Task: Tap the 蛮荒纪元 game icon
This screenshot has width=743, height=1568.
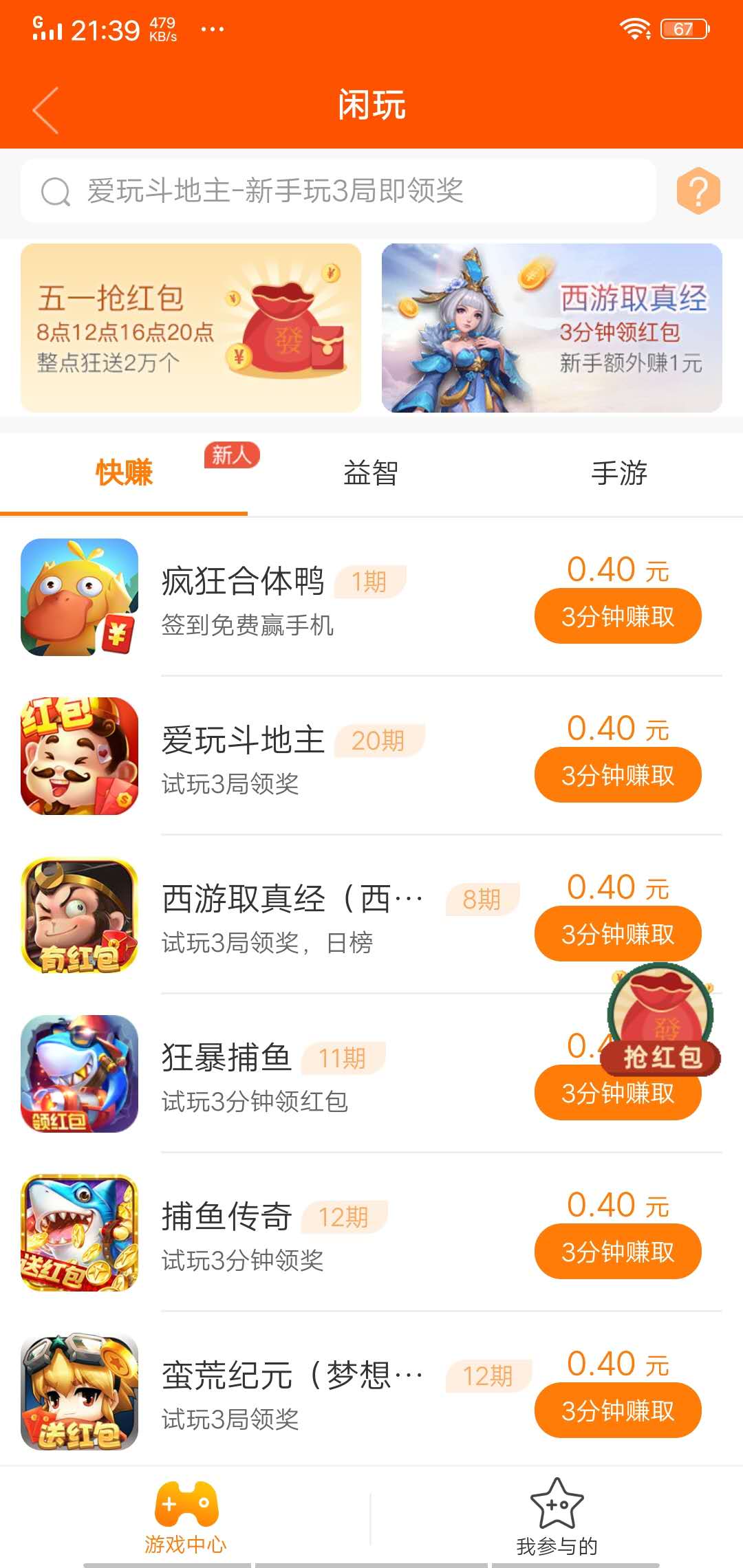Action: point(79,1393)
